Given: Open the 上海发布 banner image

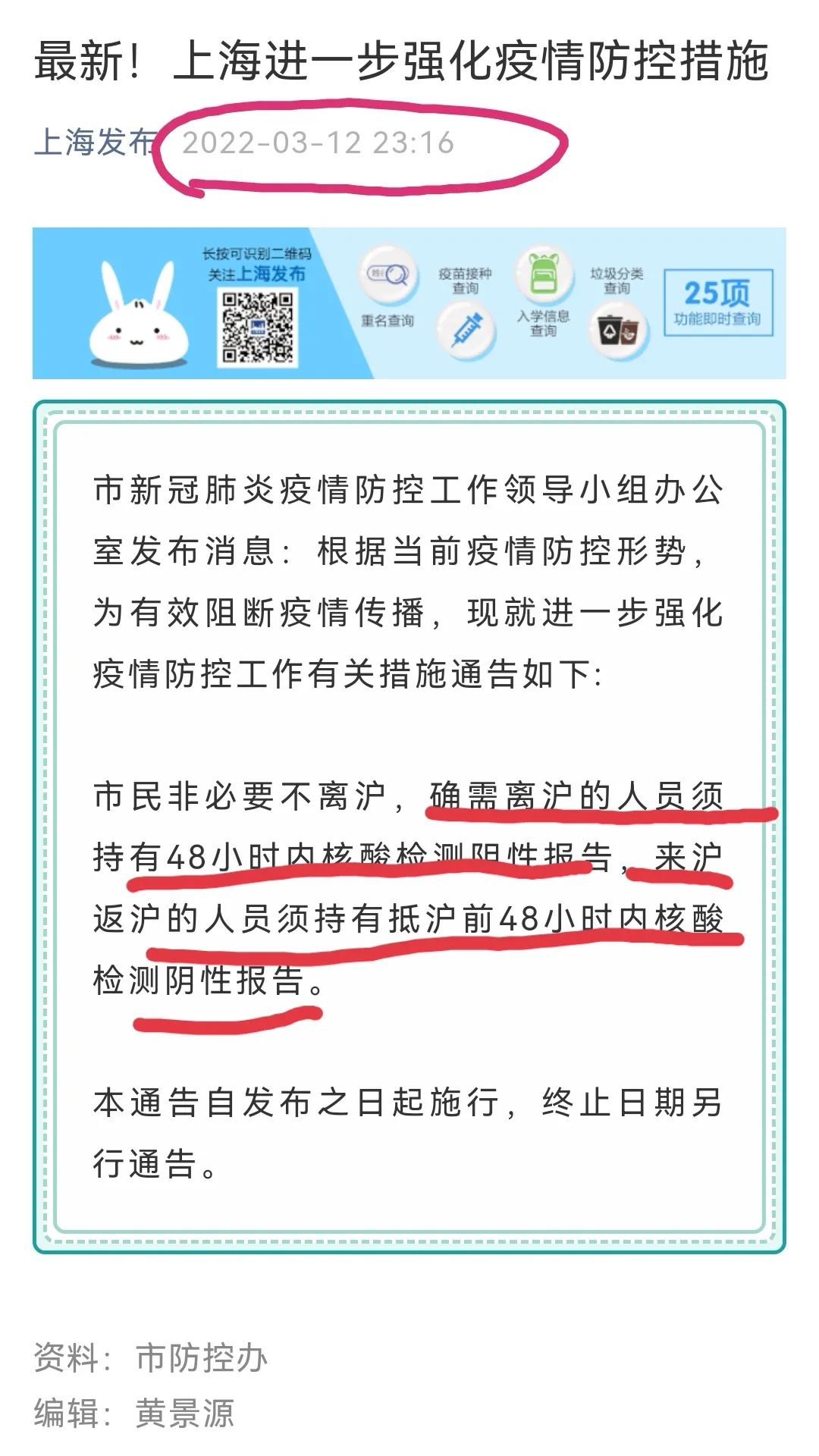Looking at the screenshot, I should point(409,303).
